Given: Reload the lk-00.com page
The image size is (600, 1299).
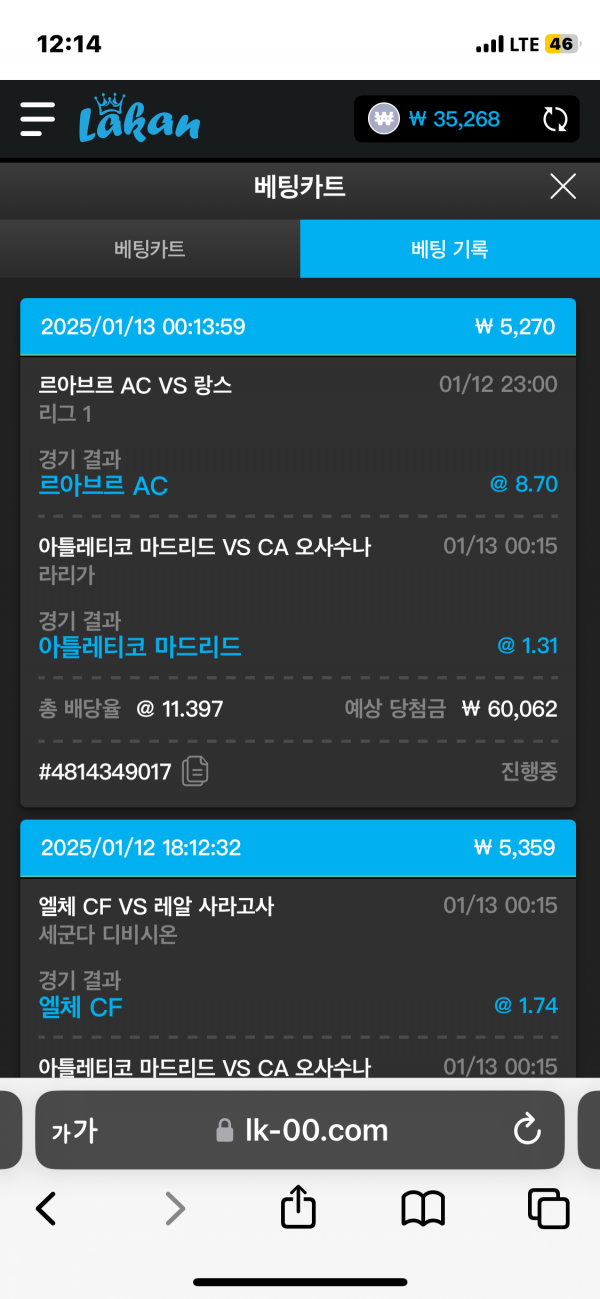Looking at the screenshot, I should coord(526,1130).
